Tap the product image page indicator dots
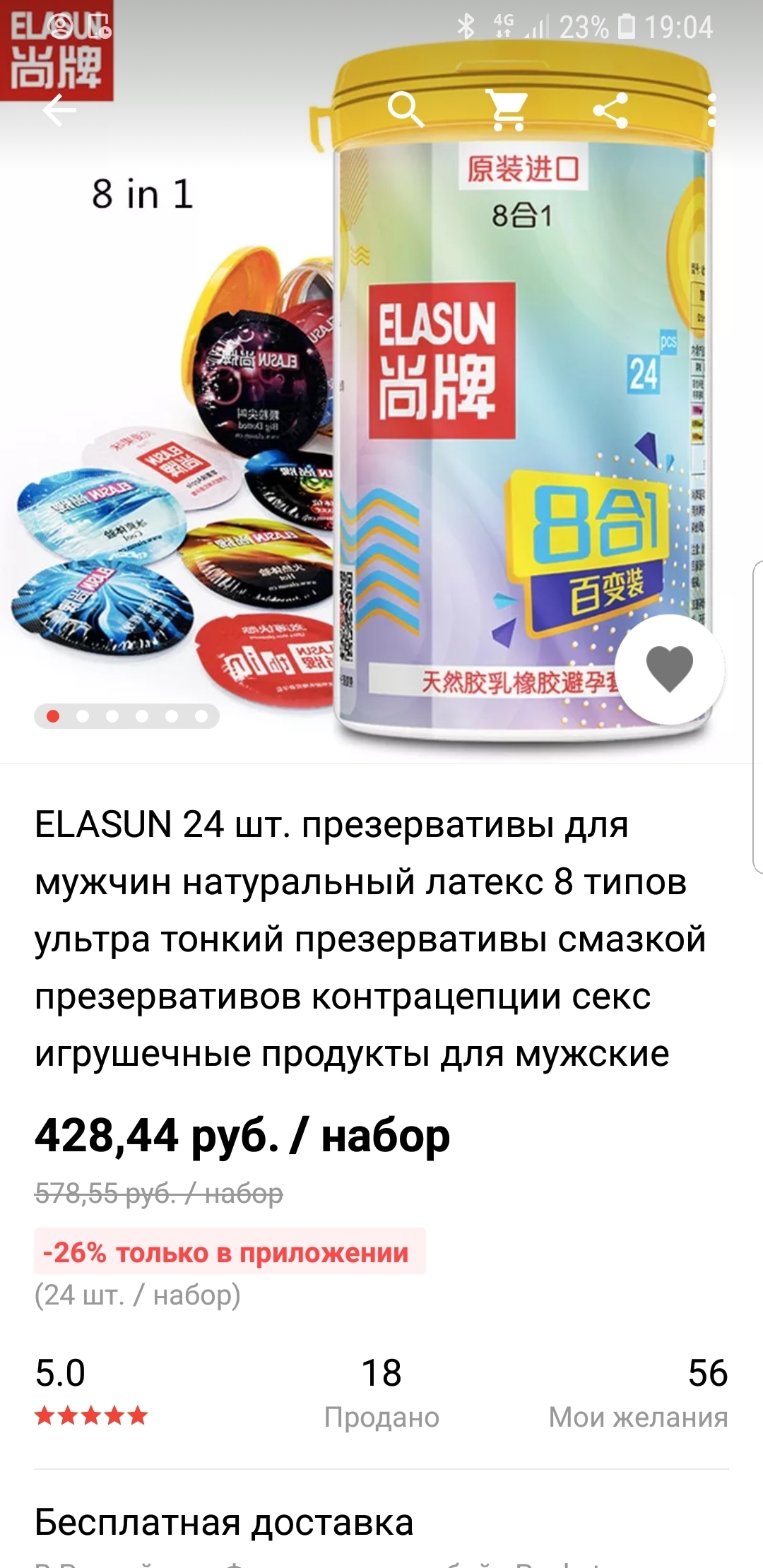 (x=126, y=716)
